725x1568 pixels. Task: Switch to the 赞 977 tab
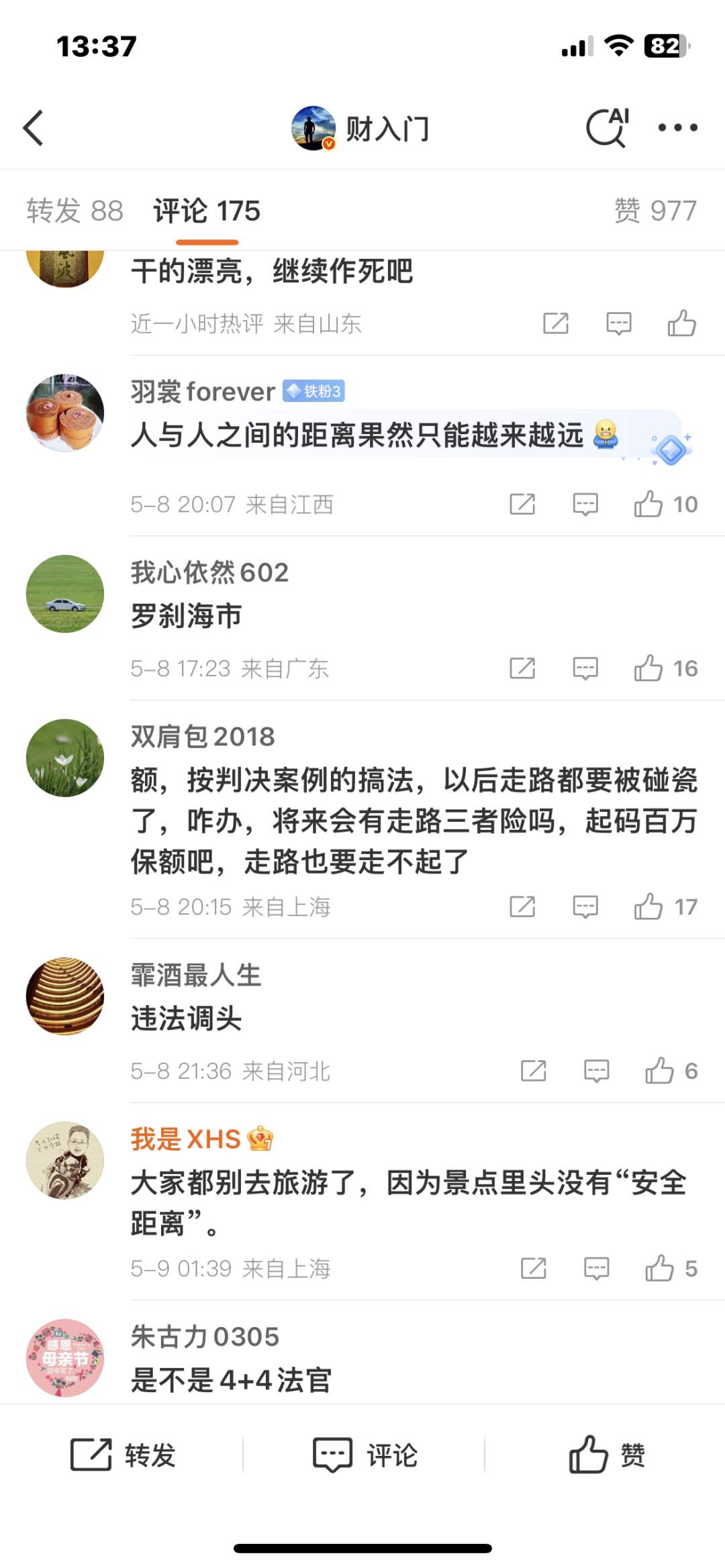point(655,211)
